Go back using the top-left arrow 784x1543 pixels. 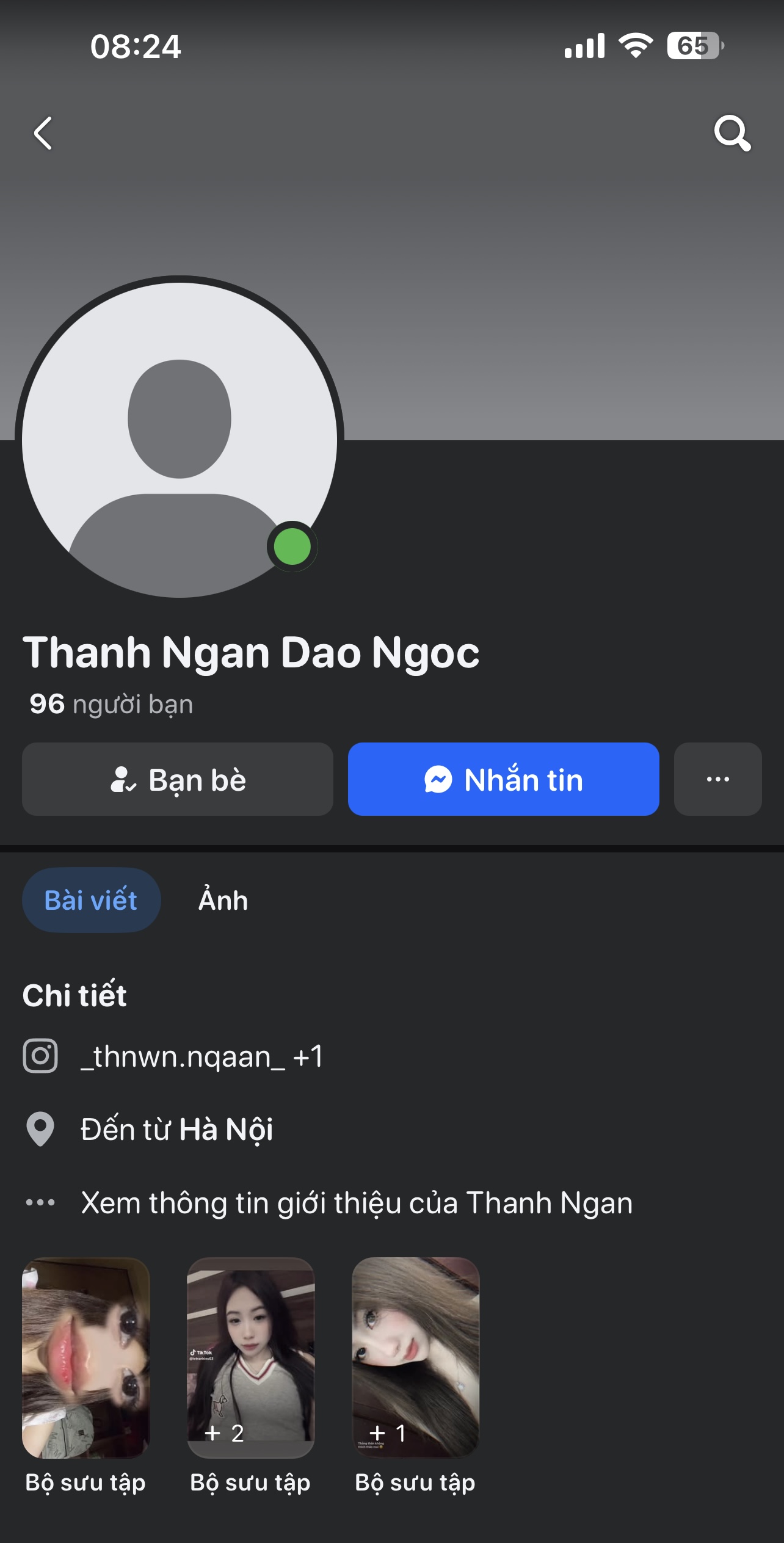coord(43,133)
